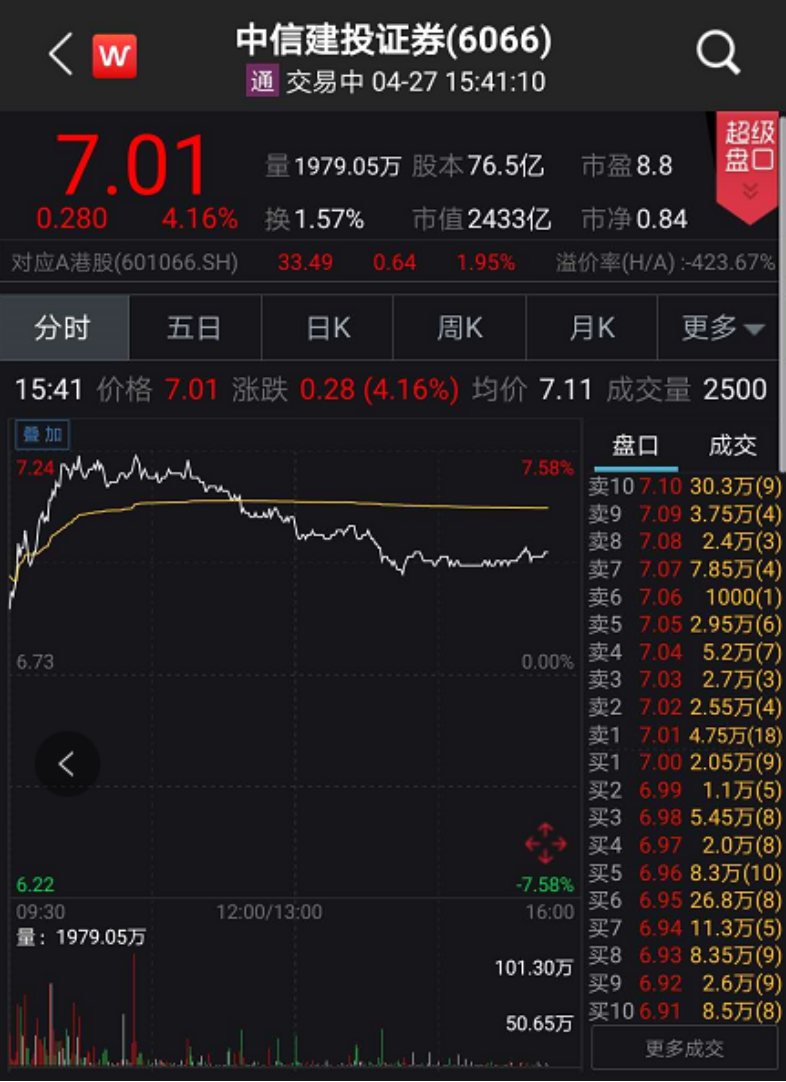786x1082 pixels.
Task: Open the stock search magnifier
Action: pos(718,54)
